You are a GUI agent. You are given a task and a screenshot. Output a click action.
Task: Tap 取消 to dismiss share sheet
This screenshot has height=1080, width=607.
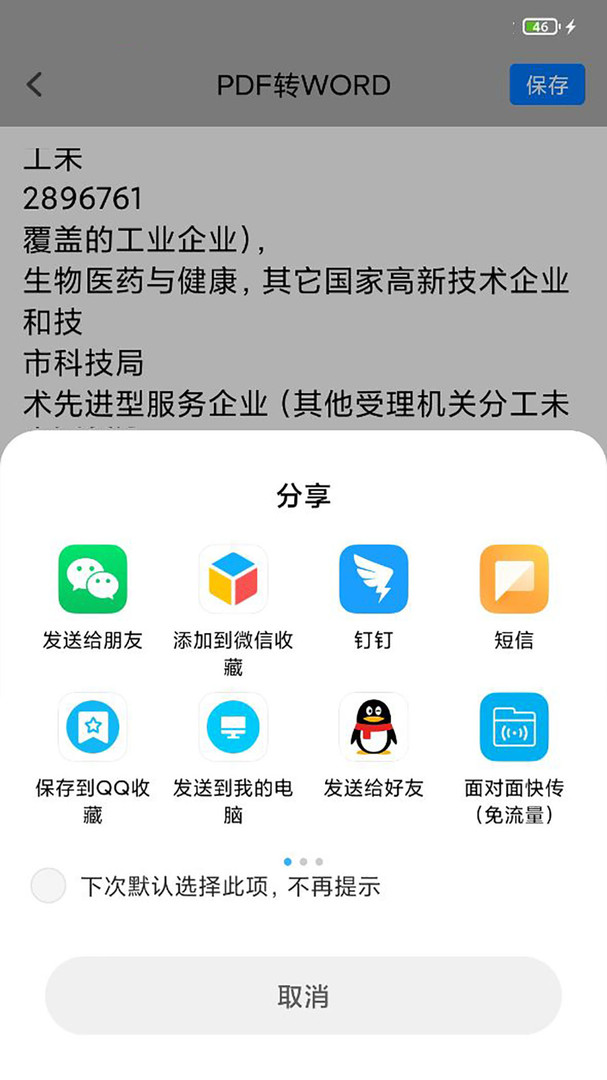coord(303,995)
